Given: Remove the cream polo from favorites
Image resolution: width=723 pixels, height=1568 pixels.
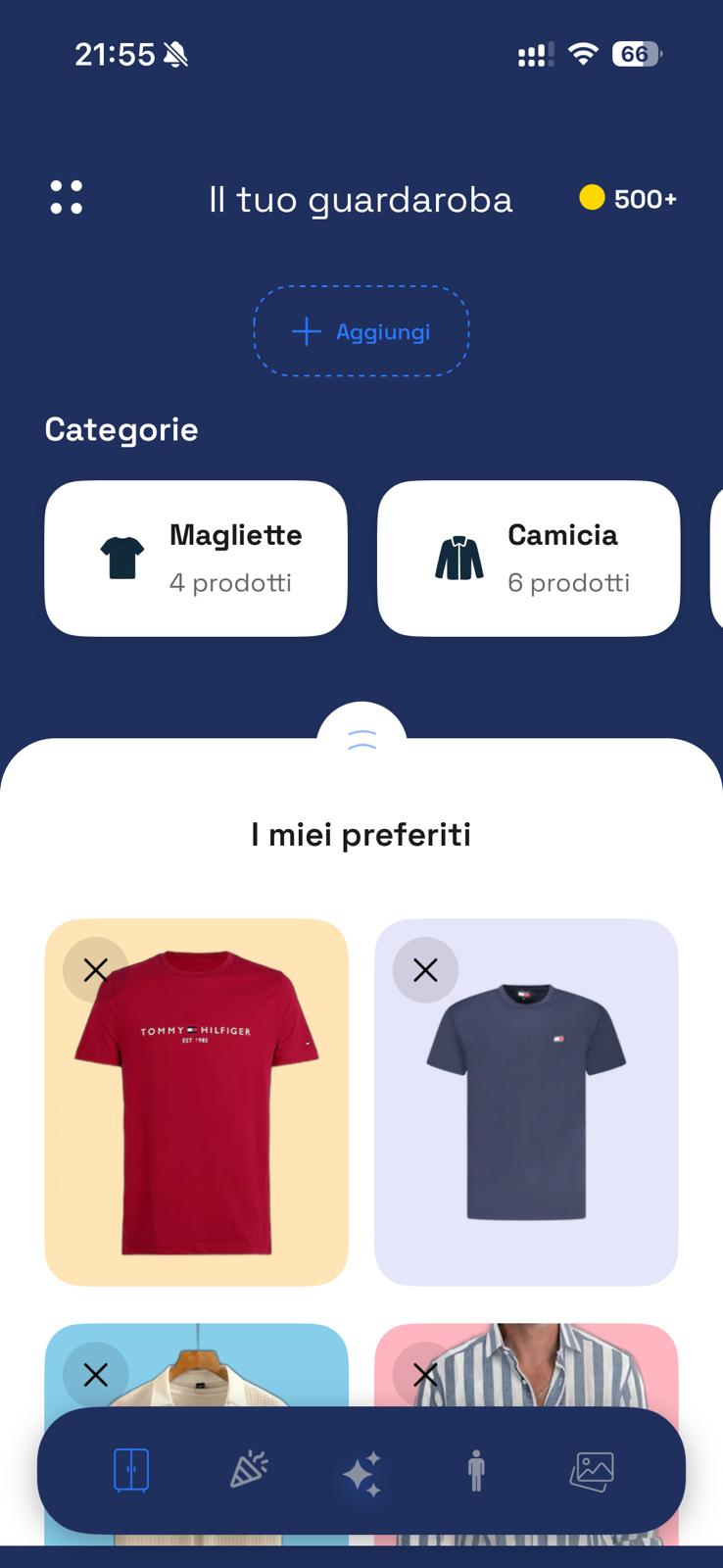Looking at the screenshot, I should [x=96, y=1375].
